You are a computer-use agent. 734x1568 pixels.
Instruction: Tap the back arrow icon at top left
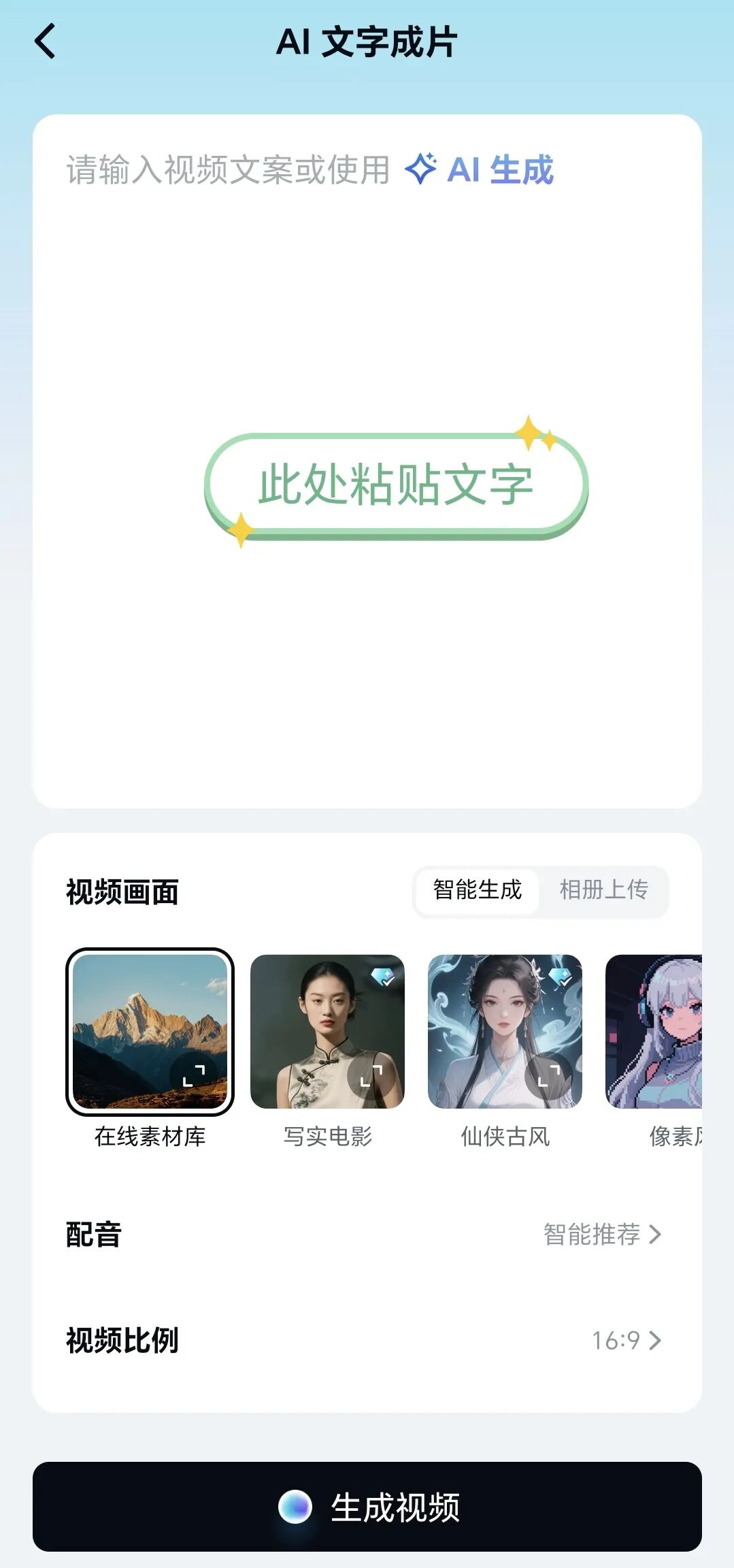pos(45,41)
